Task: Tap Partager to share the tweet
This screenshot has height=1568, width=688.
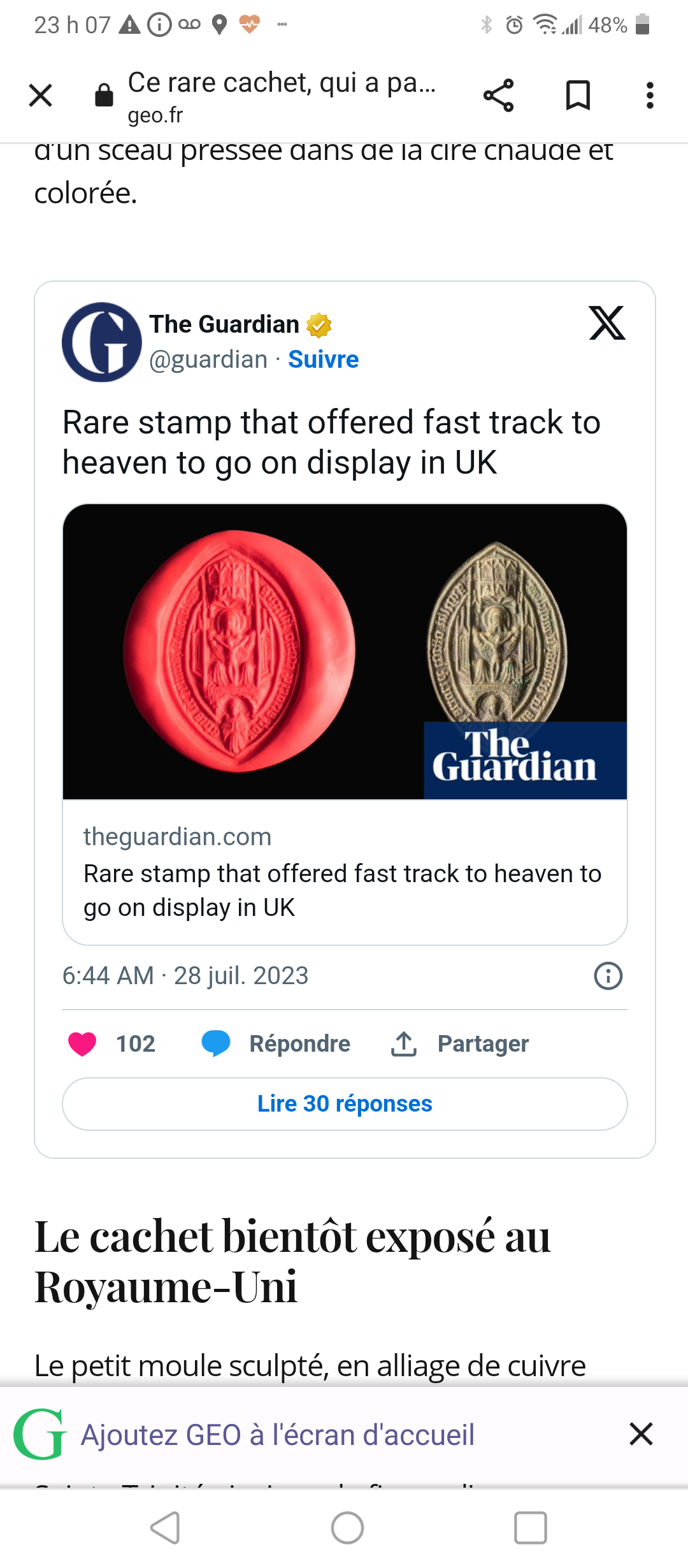Action: (x=459, y=1044)
